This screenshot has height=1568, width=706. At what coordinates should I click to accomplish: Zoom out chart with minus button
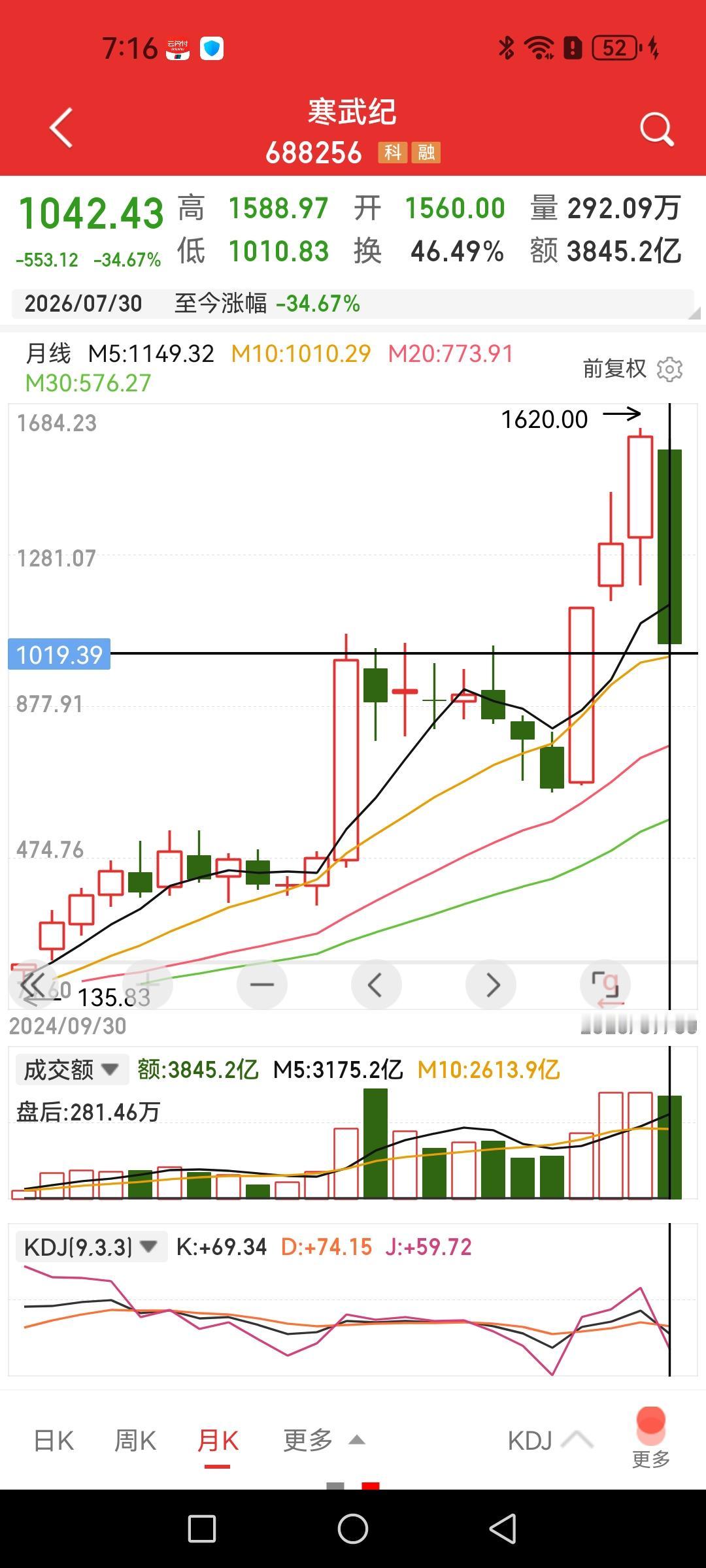[x=262, y=985]
